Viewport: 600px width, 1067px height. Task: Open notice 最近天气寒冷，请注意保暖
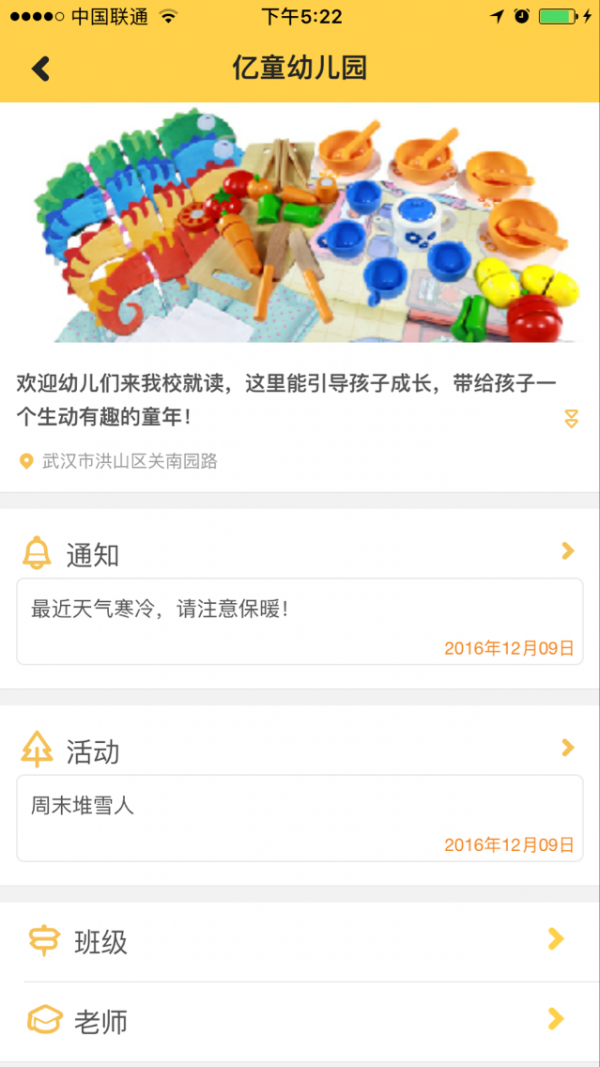tap(300, 621)
